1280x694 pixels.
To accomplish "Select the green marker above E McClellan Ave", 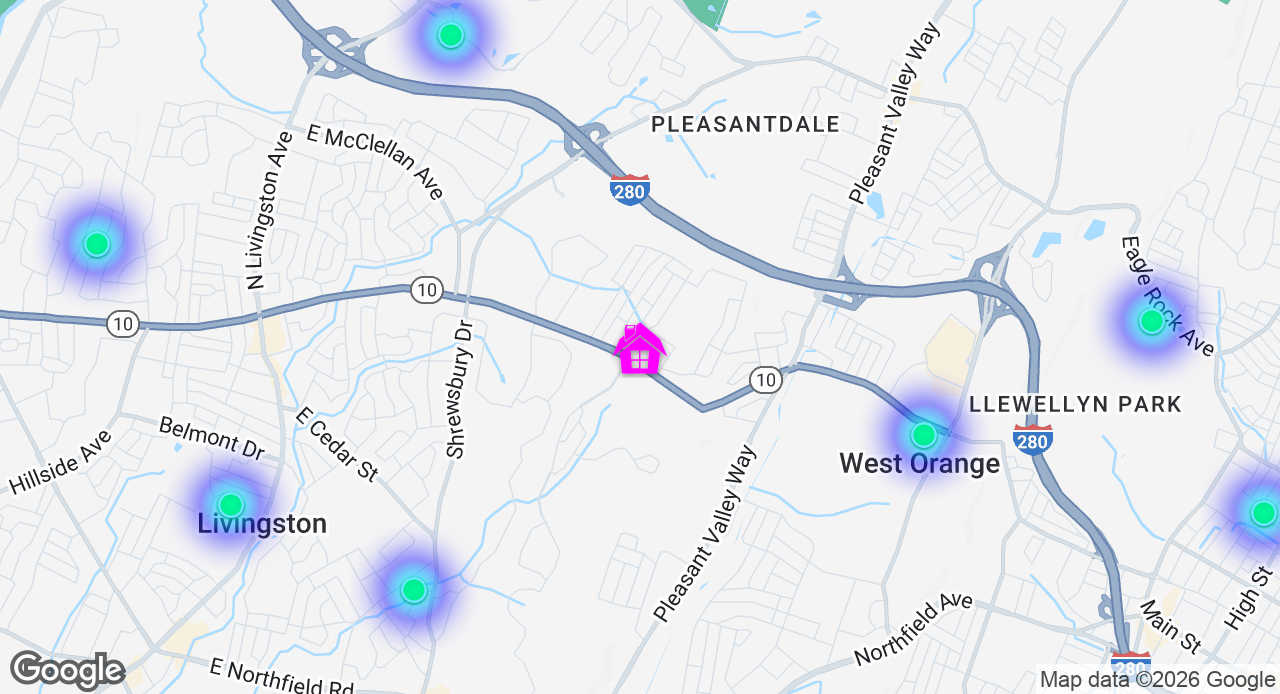I will [450, 35].
